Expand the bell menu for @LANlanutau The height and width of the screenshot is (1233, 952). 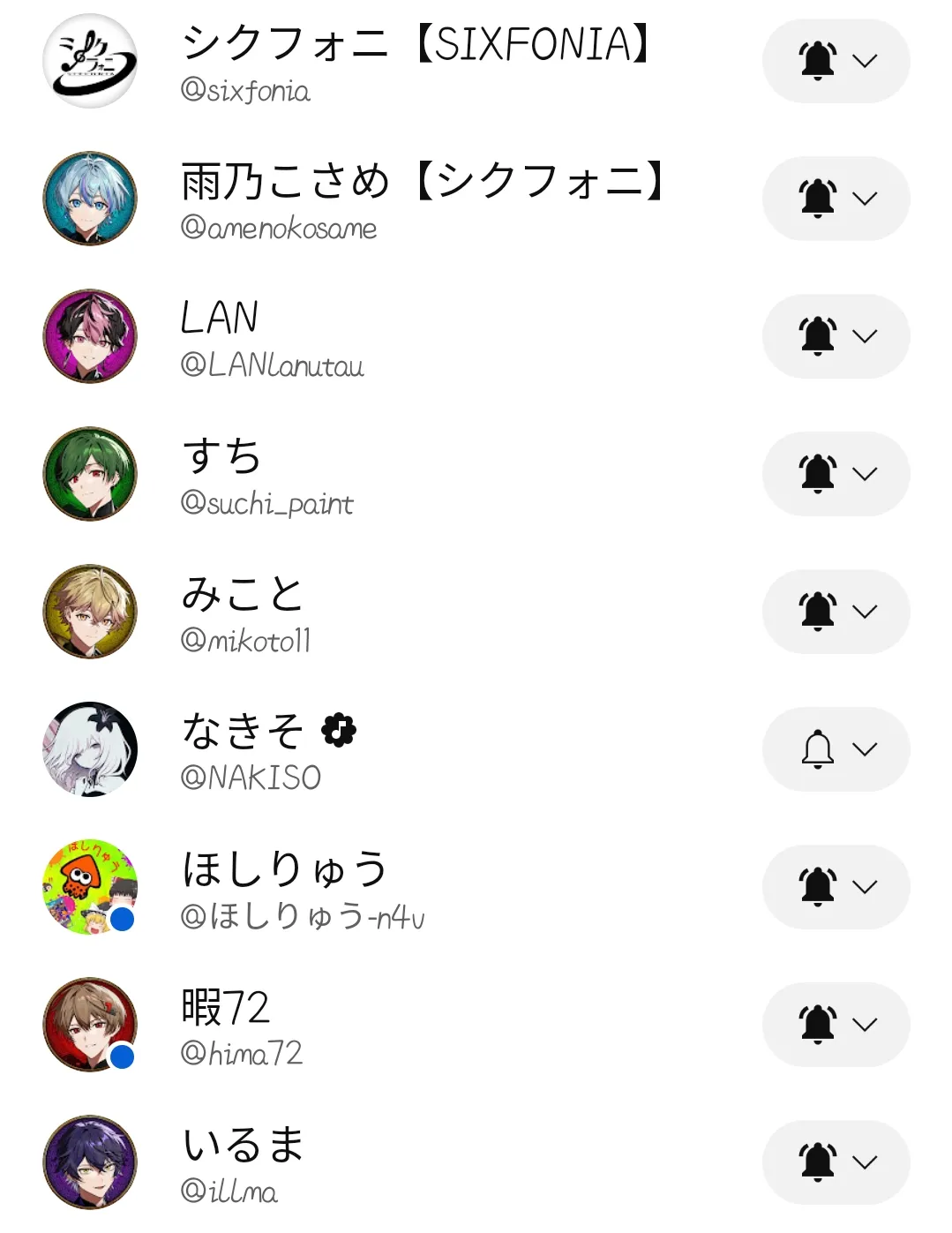(836, 336)
